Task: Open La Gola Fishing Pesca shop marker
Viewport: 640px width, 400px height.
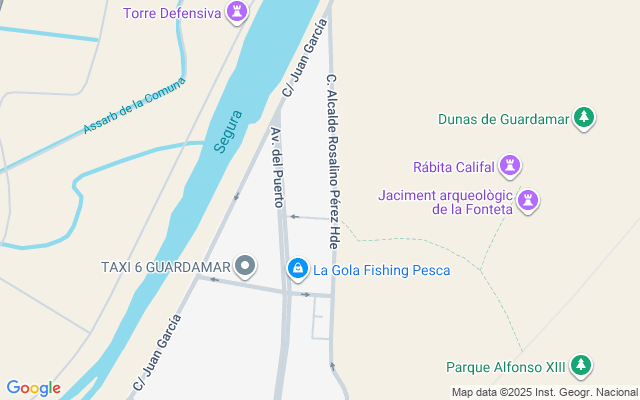Action: pyautogui.click(x=297, y=269)
